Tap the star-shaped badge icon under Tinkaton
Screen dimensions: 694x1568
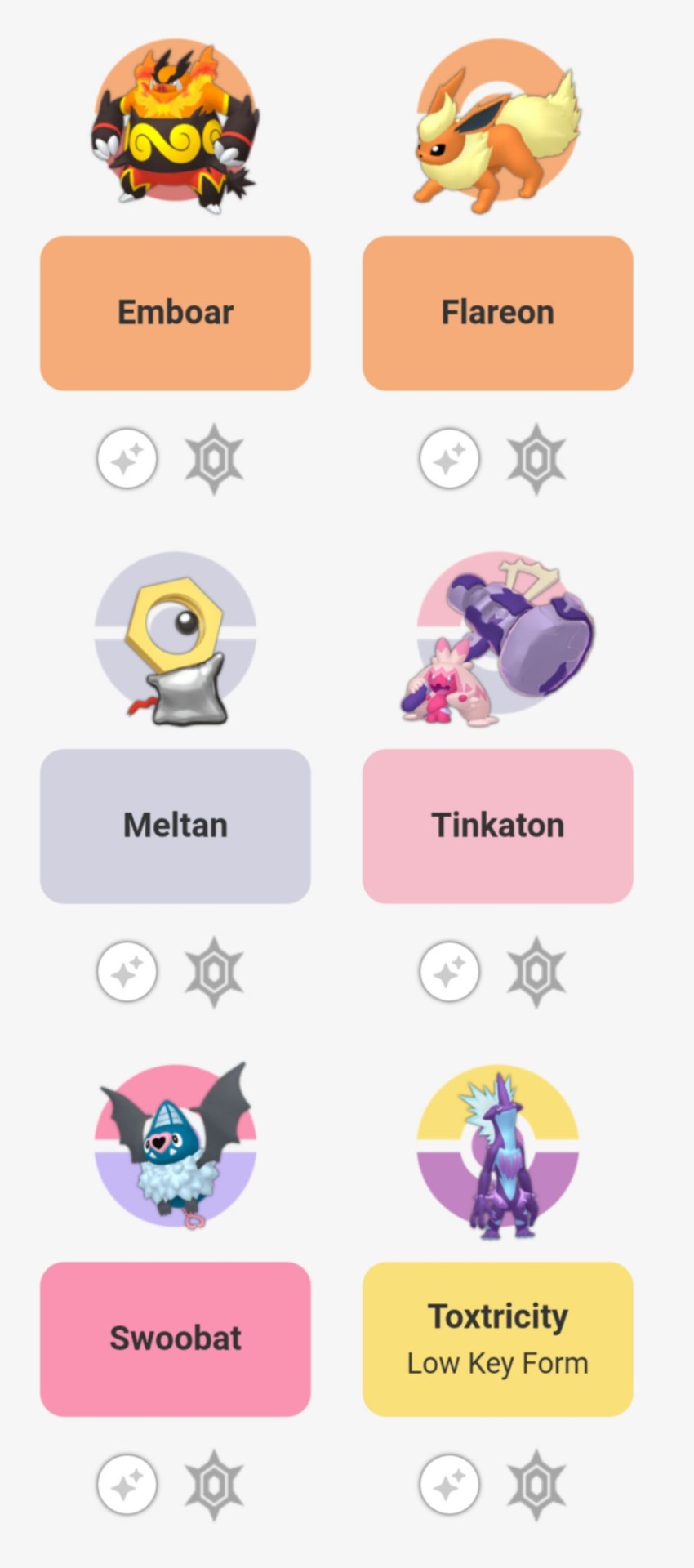tap(536, 972)
